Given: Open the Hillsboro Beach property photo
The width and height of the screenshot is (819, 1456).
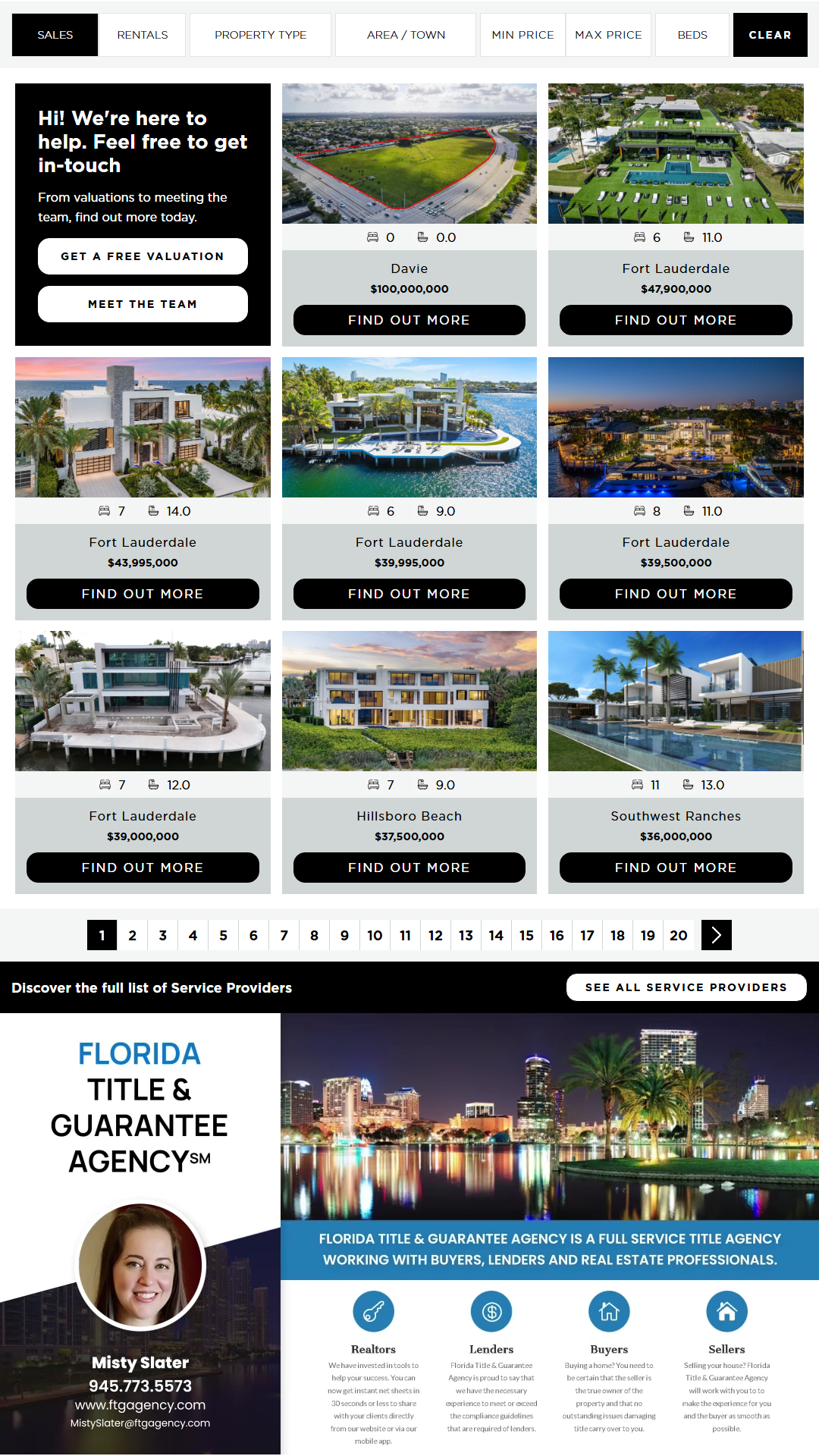Looking at the screenshot, I should coord(409,701).
